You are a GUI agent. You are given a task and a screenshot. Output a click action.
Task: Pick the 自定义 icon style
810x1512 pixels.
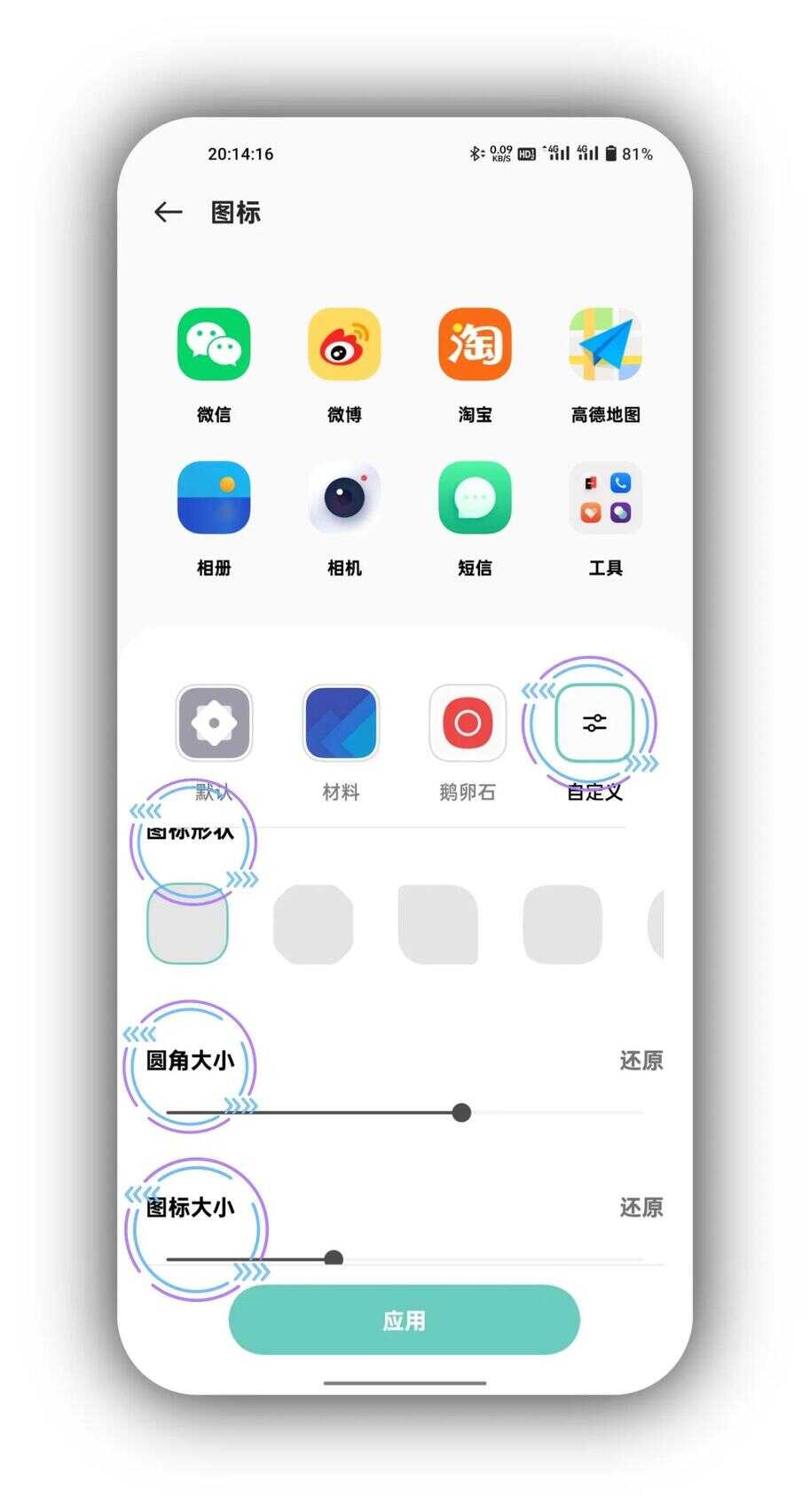point(594,723)
